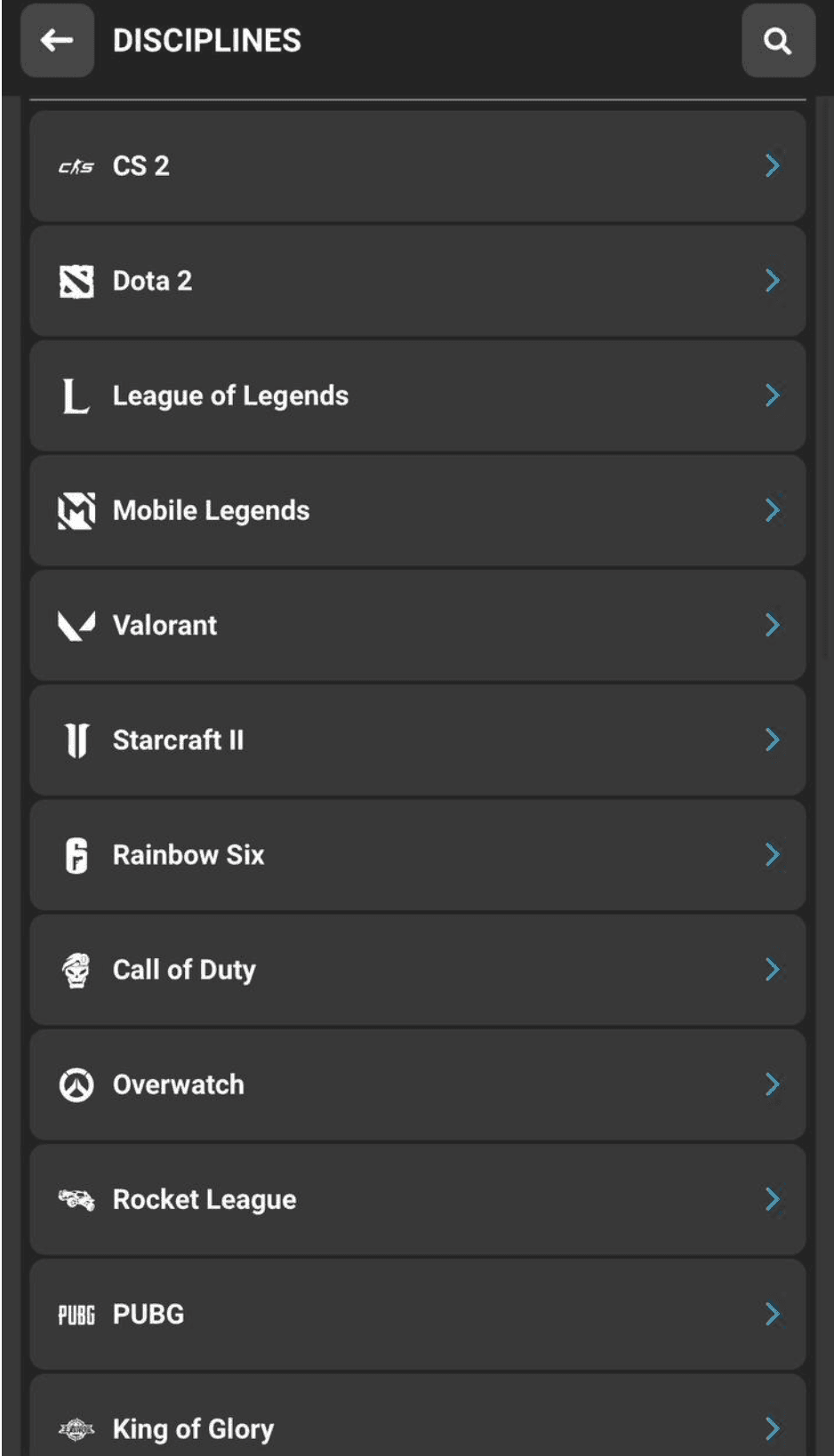This screenshot has height=1456, width=834.
Task: Select Starcraft II row
Action: (x=417, y=740)
